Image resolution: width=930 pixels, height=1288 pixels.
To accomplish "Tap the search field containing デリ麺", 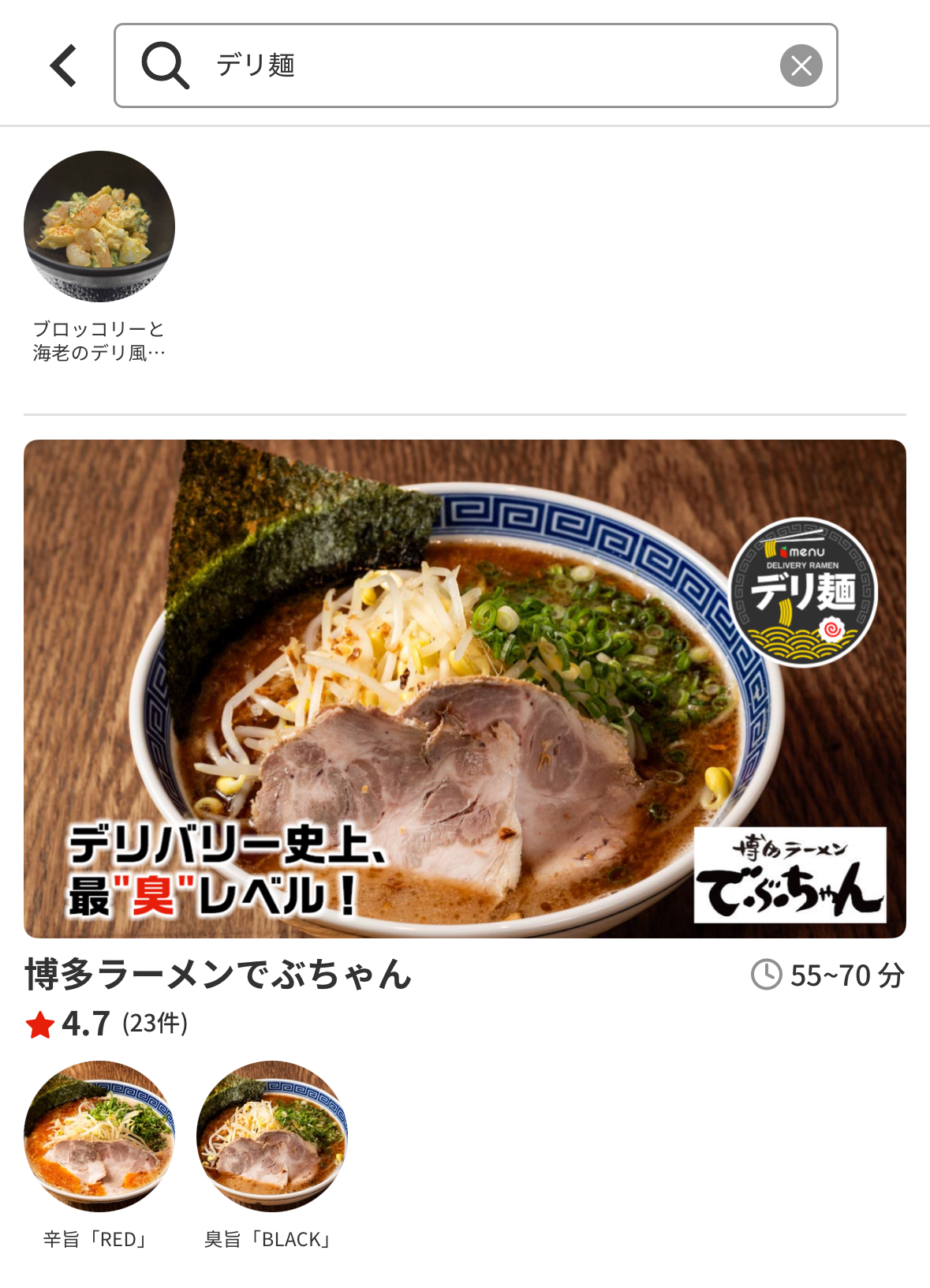I will 473,66.
